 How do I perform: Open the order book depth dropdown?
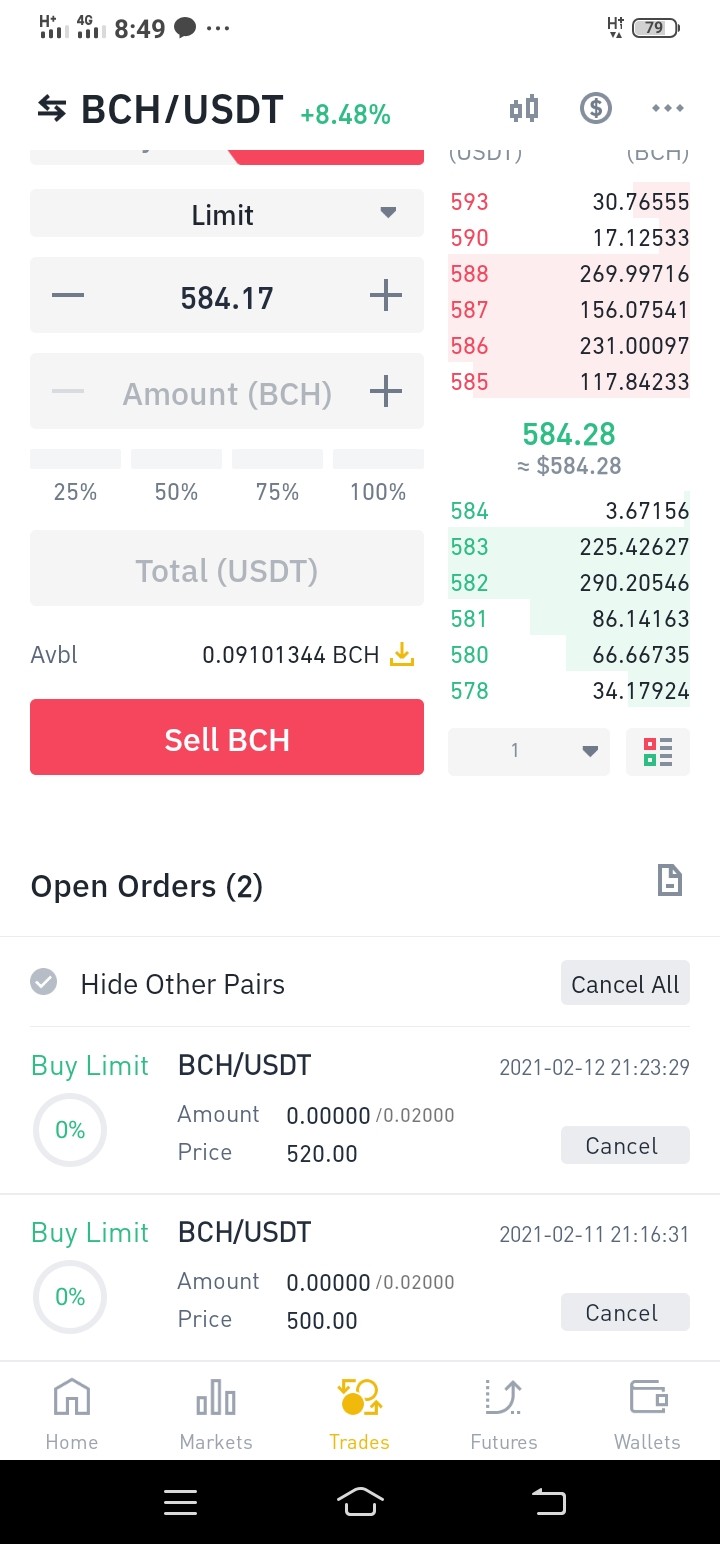coord(529,751)
